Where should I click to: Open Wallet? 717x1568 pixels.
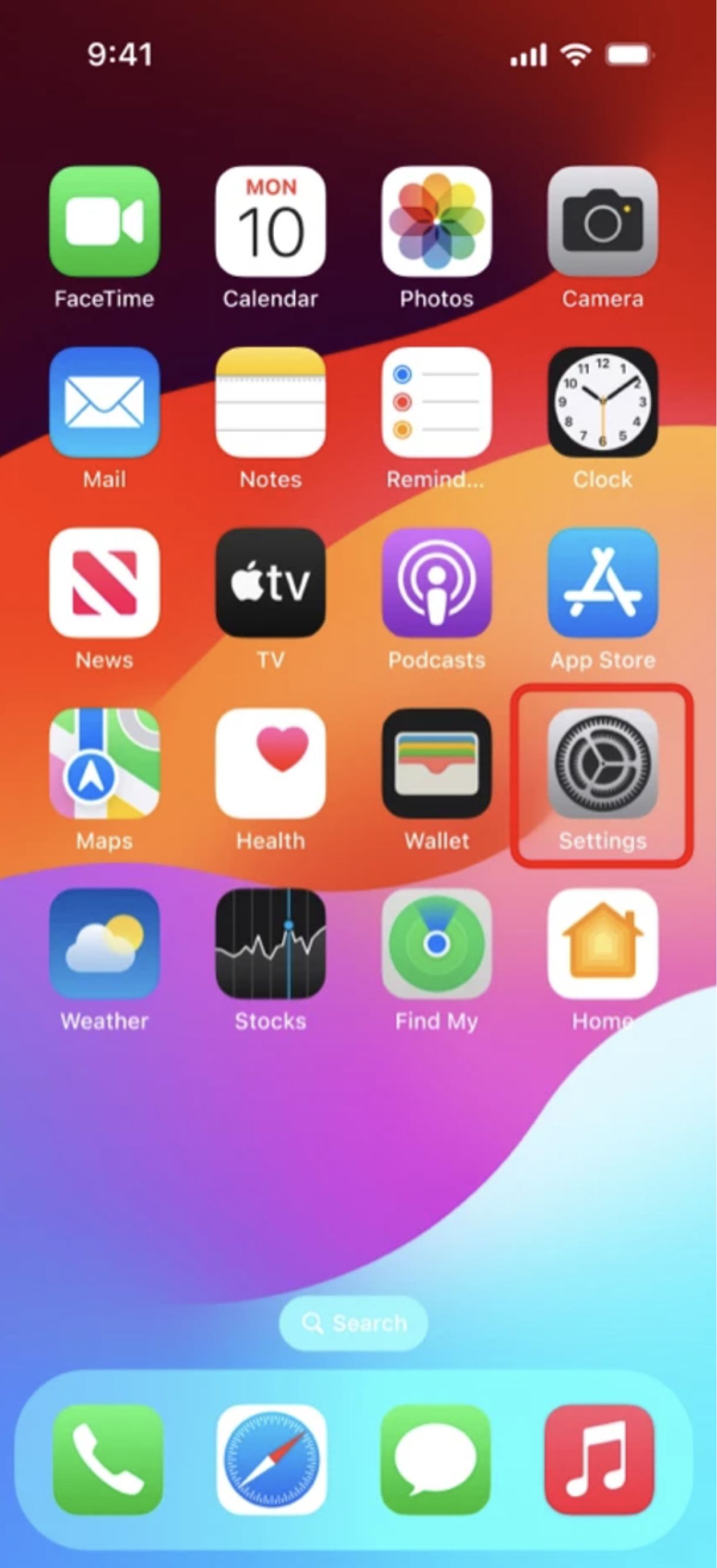(437, 764)
